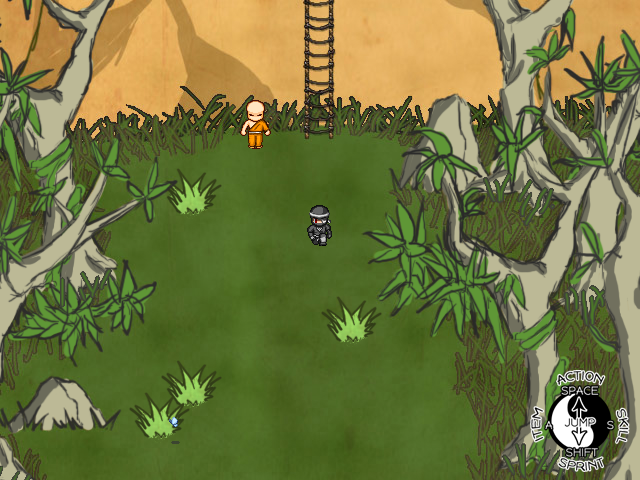The width and height of the screenshot is (640, 480).
Task: Activate the Skill control on the yin-yang wheel
Action: click(x=622, y=425)
